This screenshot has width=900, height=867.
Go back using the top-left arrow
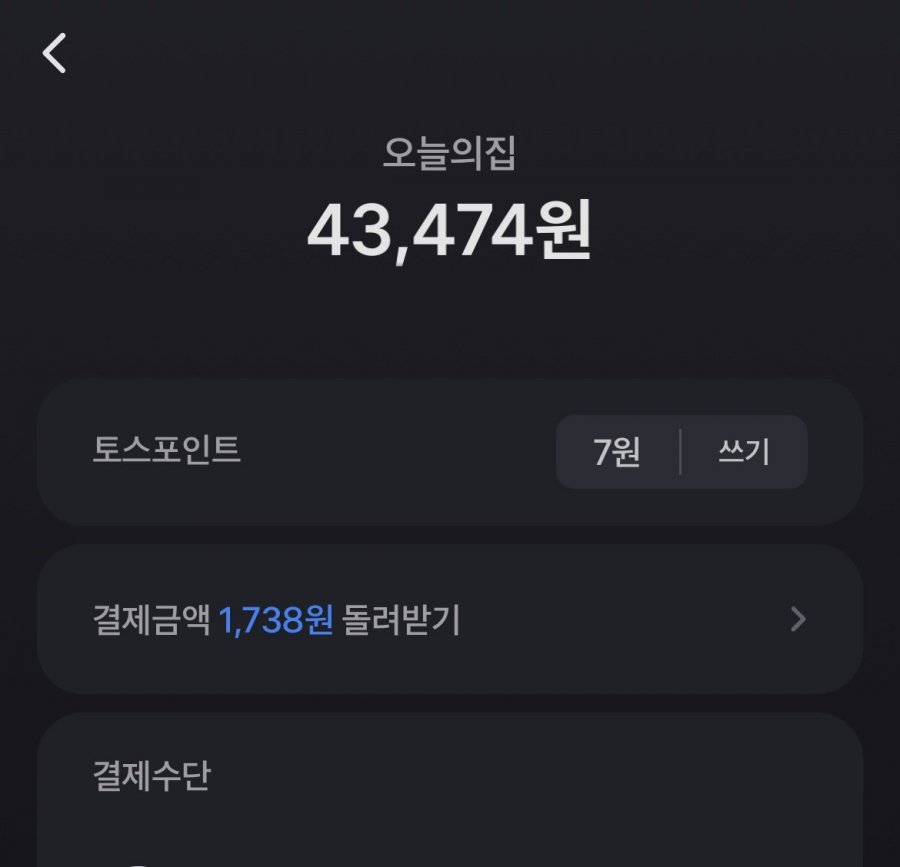click(55, 53)
